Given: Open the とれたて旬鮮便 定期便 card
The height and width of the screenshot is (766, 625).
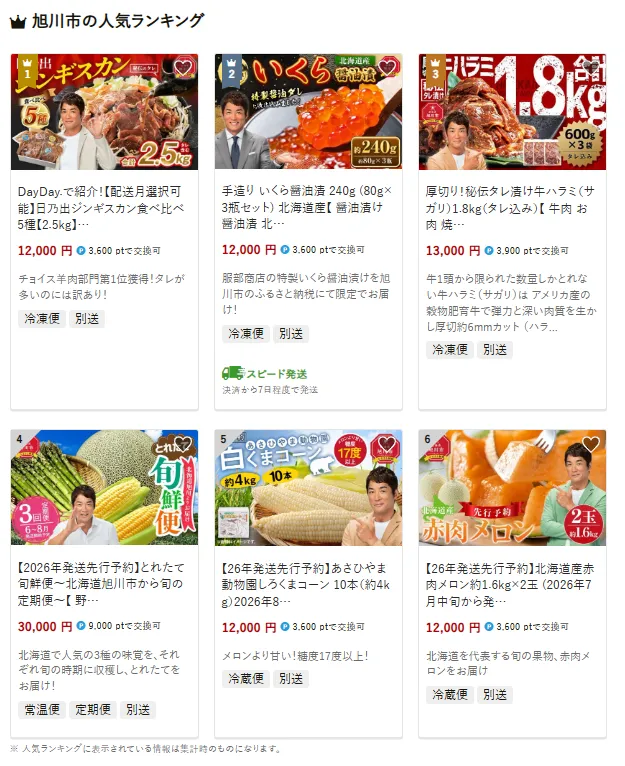Looking at the screenshot, I should click(x=104, y=581).
